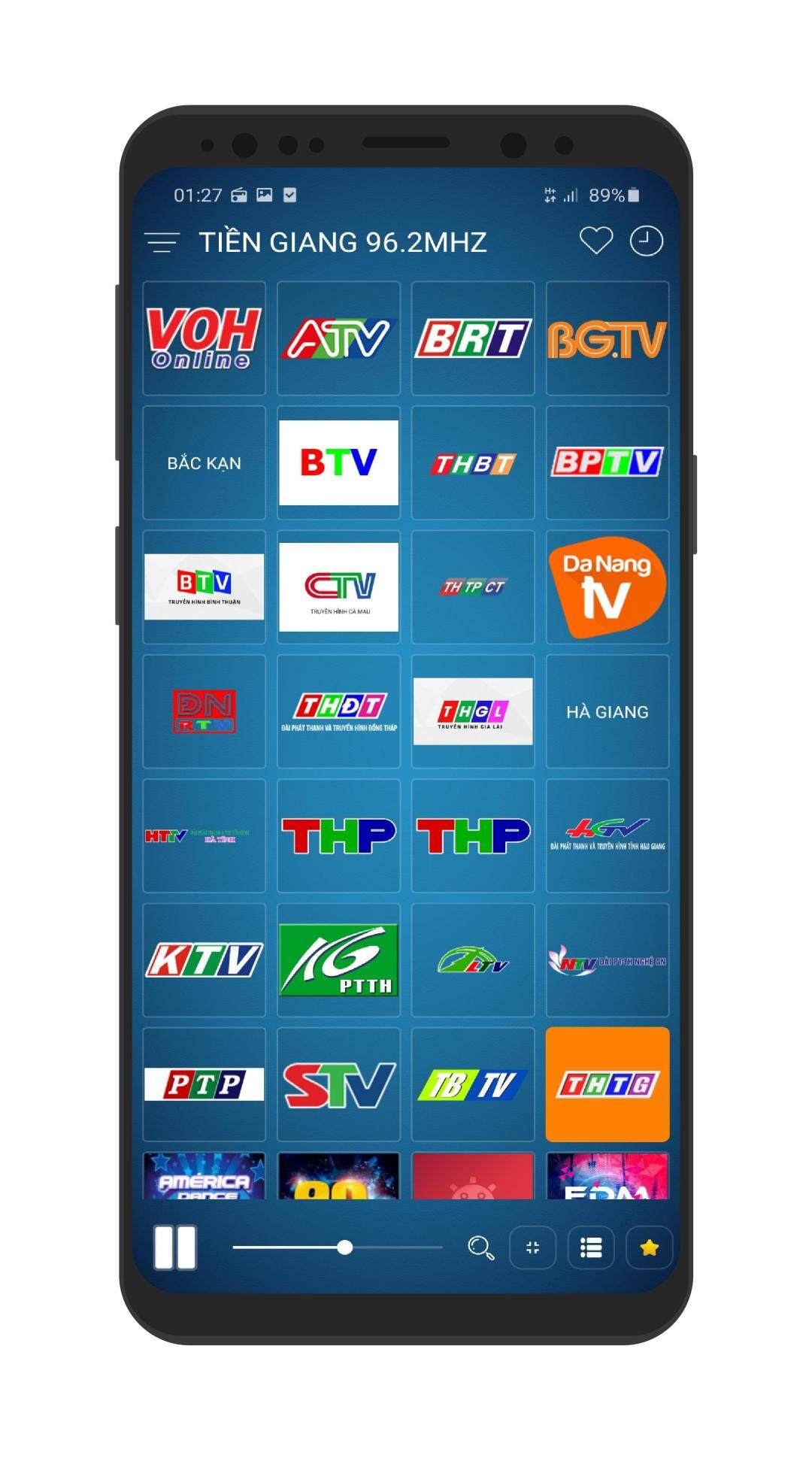
Task: Switch to list view layout
Action: pyautogui.click(x=591, y=1248)
